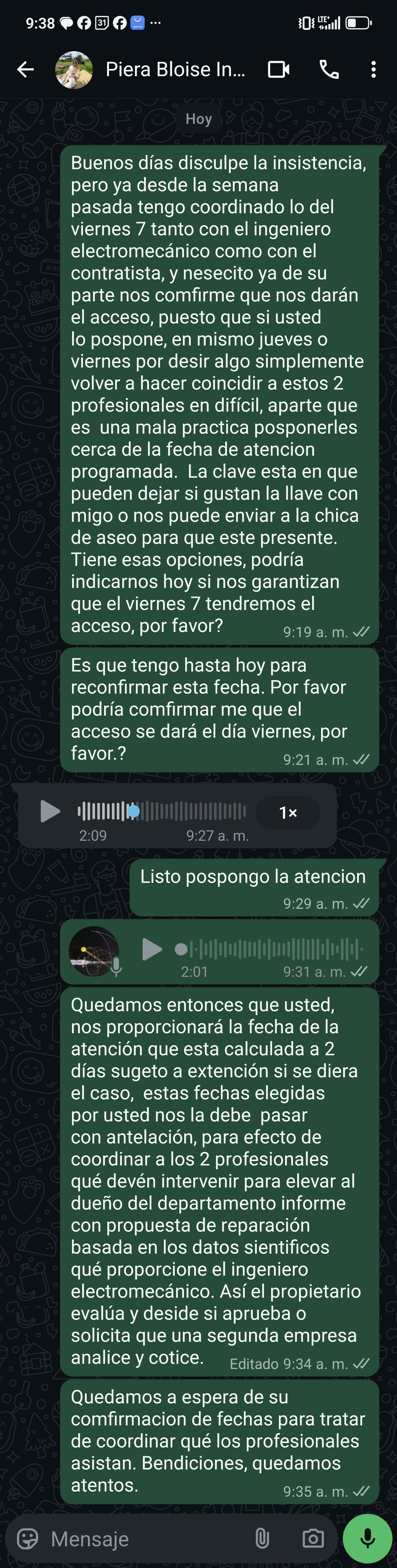This screenshot has height=1568, width=397.
Task: Change playback speed from 1×
Action: point(287,812)
